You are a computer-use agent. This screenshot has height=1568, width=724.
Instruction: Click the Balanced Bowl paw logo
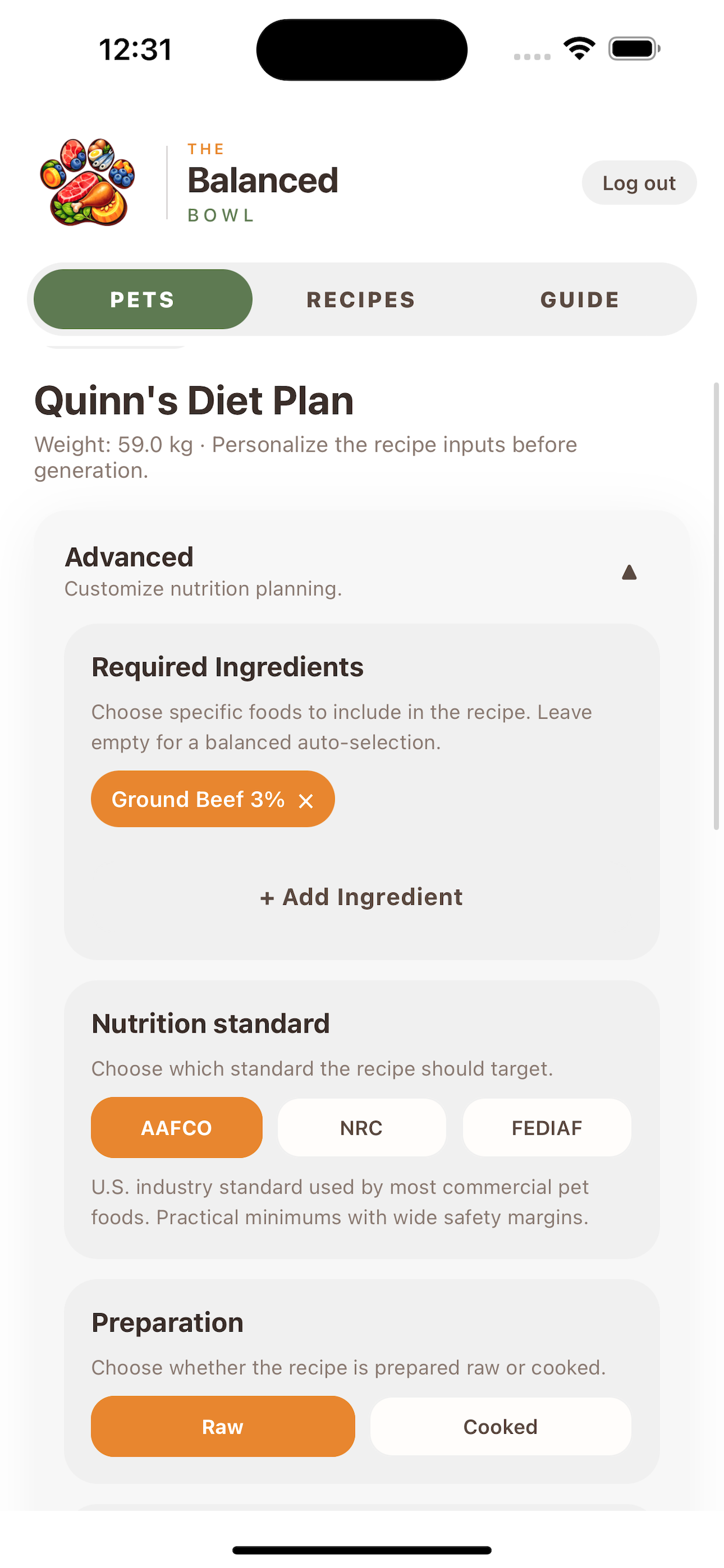(89, 180)
